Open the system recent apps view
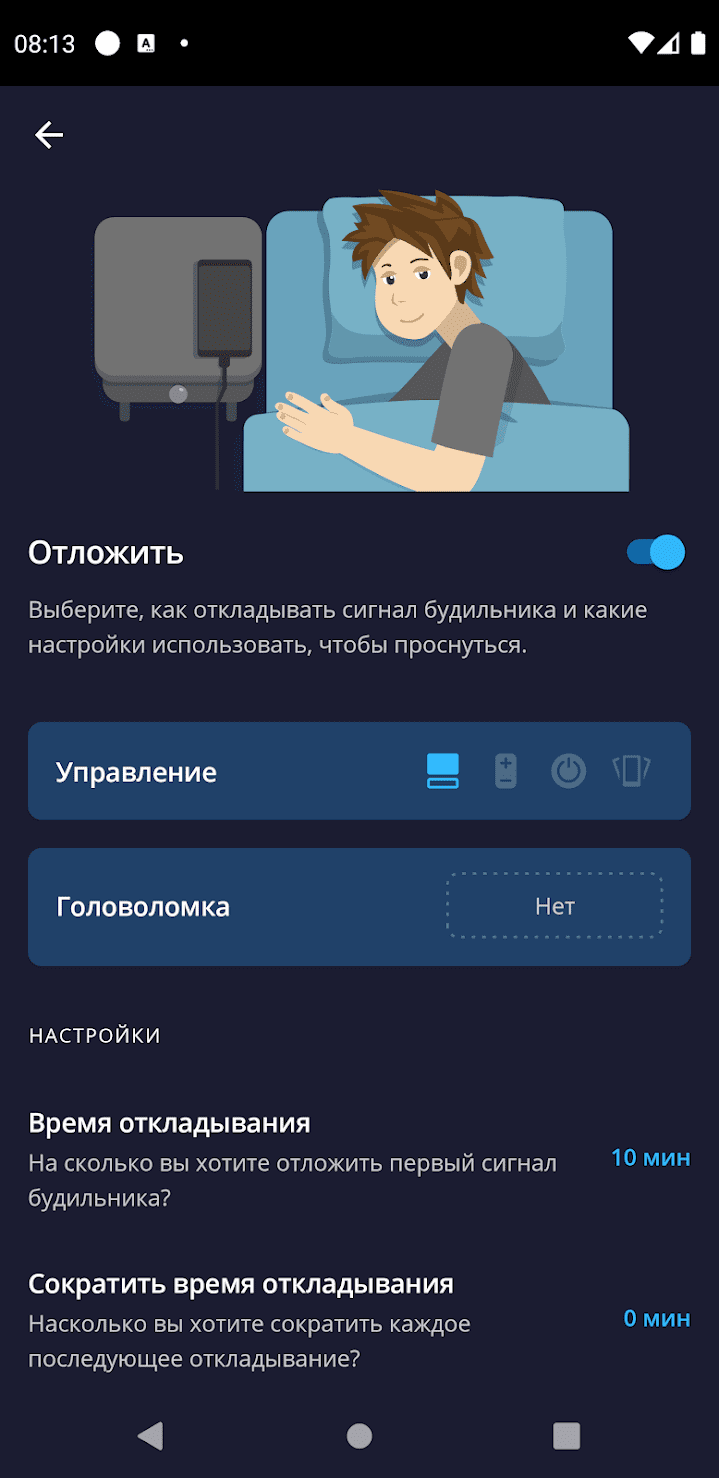This screenshot has width=719, height=1478. click(x=566, y=1436)
